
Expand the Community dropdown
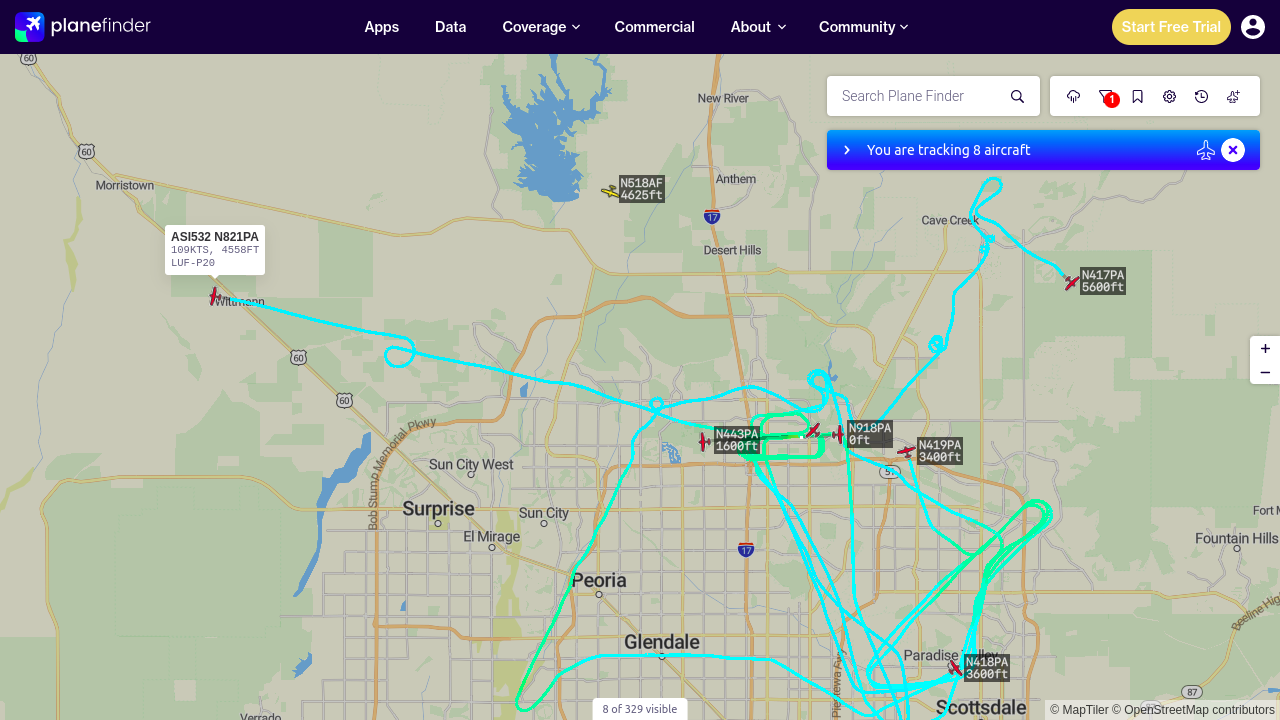coord(863,27)
